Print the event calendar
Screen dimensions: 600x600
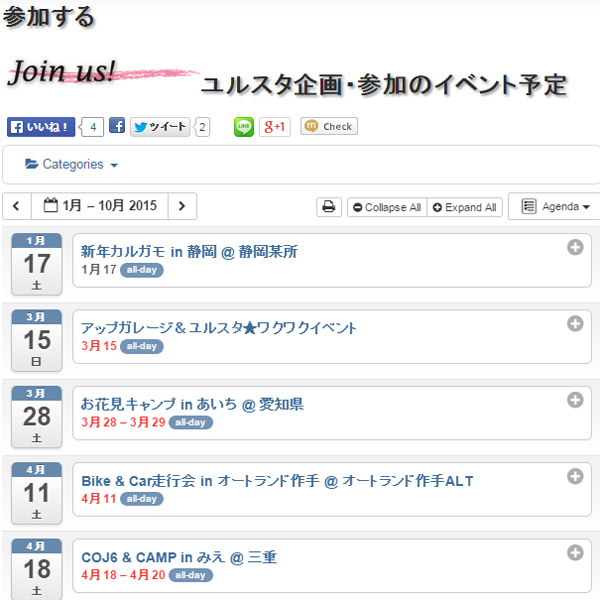(329, 207)
